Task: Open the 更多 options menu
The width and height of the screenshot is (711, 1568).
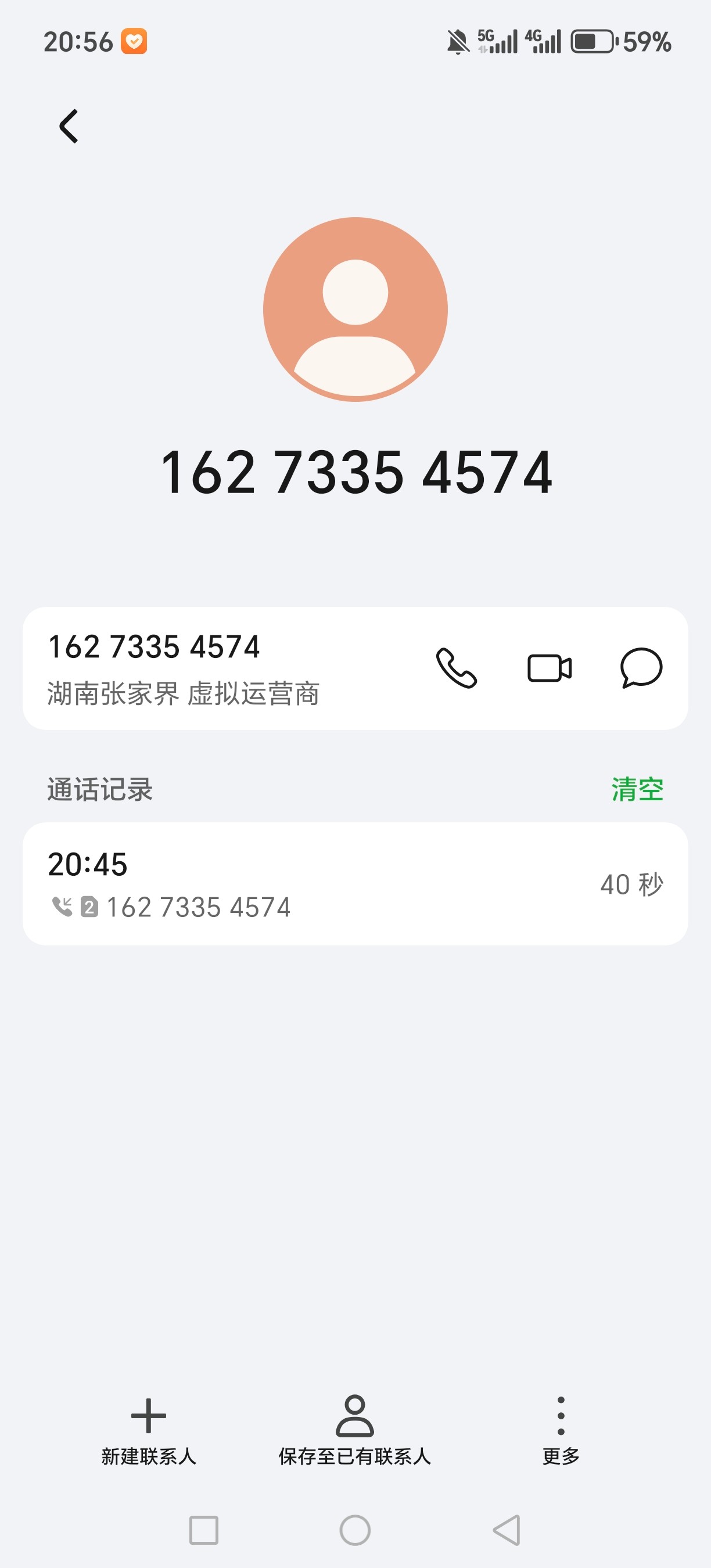Action: 561,1430
